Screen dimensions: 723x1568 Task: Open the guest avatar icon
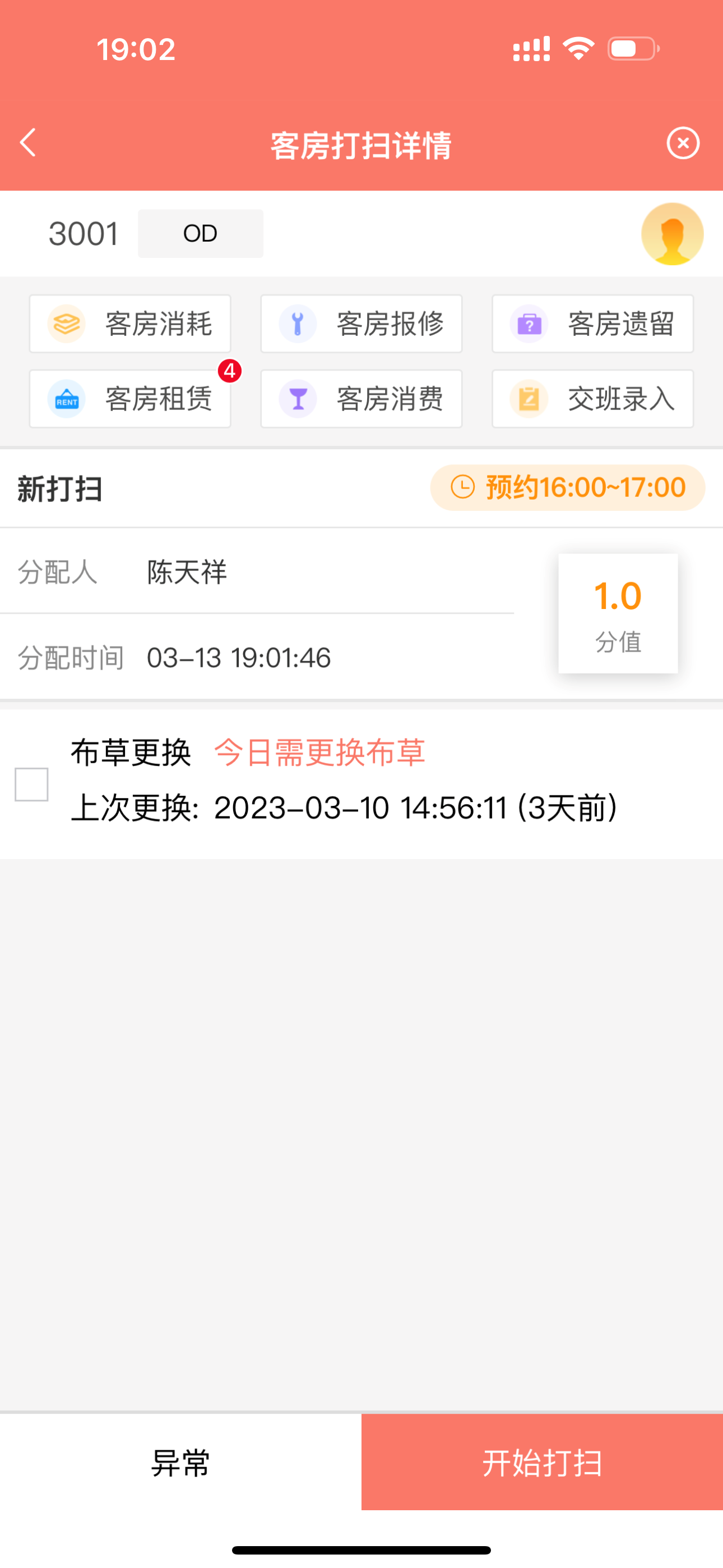click(672, 234)
